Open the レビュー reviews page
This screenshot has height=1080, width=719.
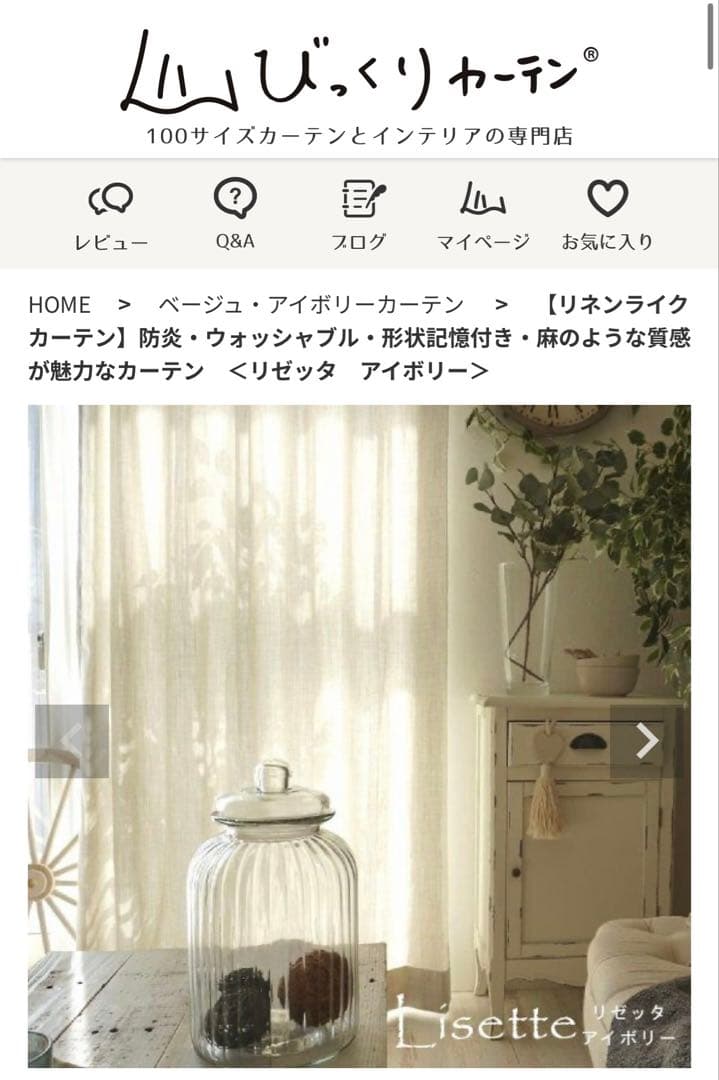(x=110, y=215)
